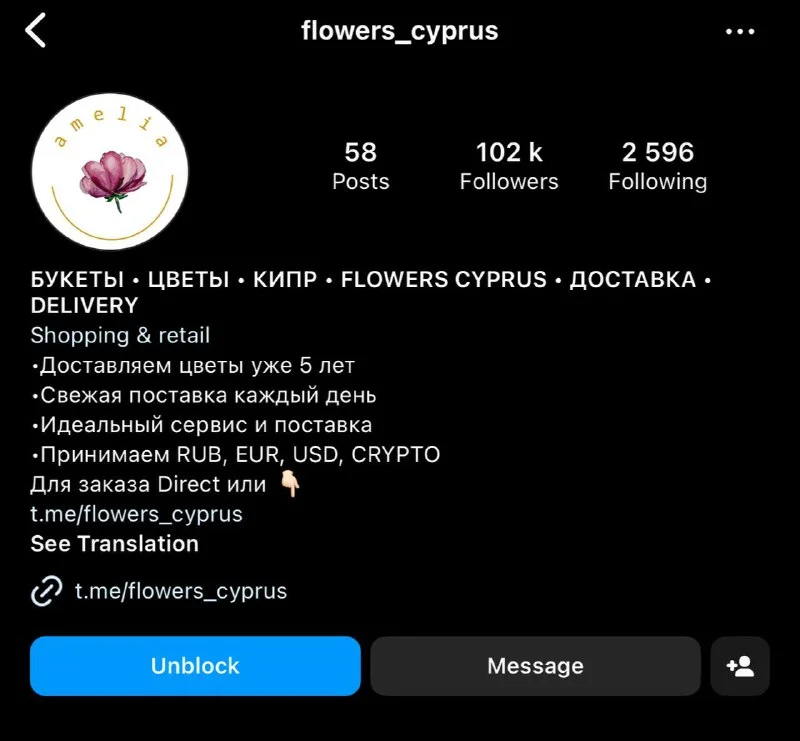This screenshot has height=741, width=800.
Task: Open the t.me/flowers_cyprus link with chain icon
Action: [180, 591]
